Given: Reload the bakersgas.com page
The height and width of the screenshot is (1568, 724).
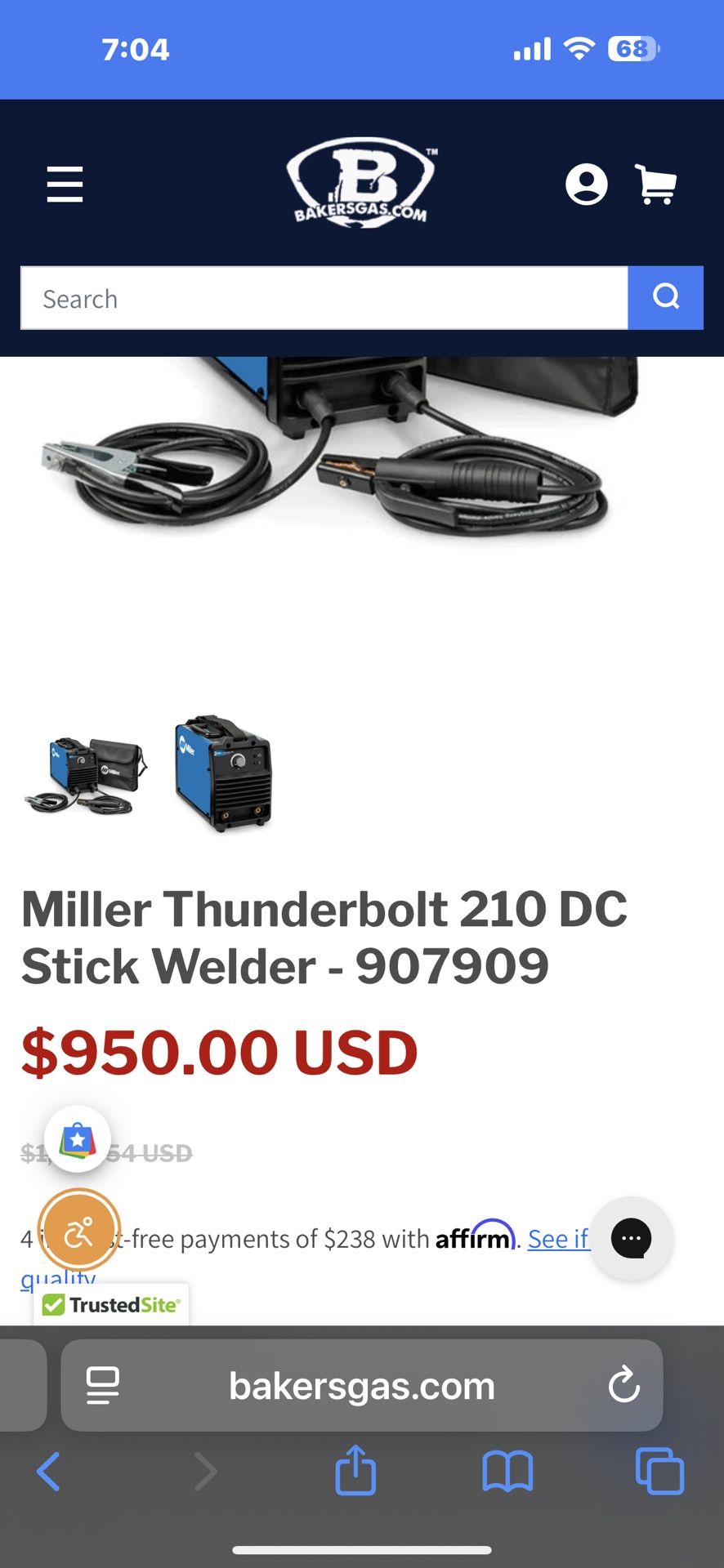Looking at the screenshot, I should pyautogui.click(x=624, y=1385).
